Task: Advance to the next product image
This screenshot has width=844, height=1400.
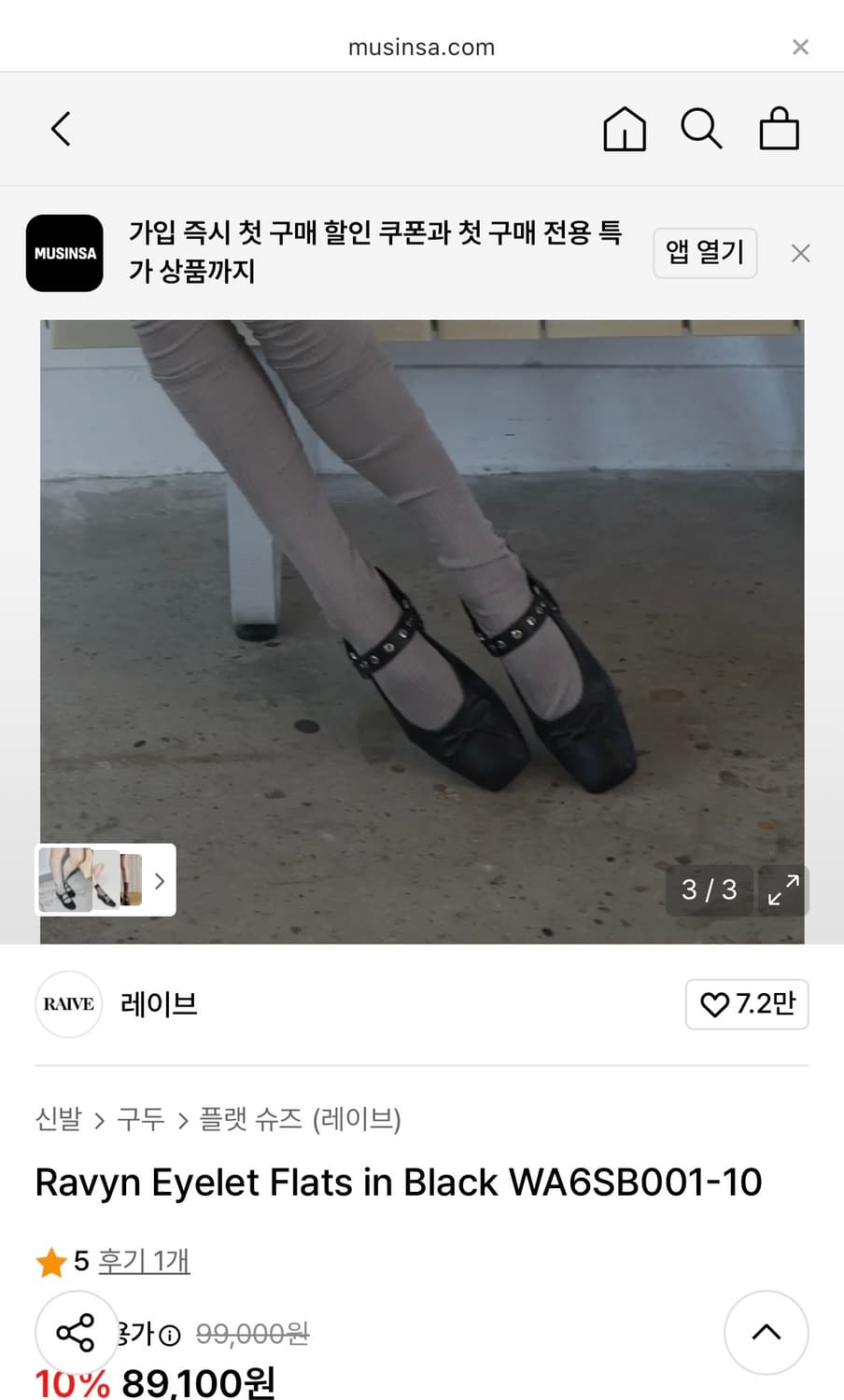Action: tap(159, 880)
